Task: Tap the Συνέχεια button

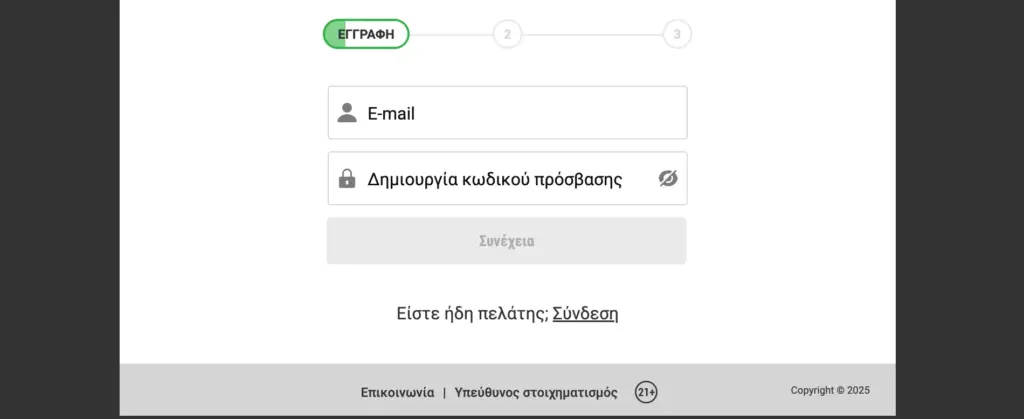Action: click(507, 241)
